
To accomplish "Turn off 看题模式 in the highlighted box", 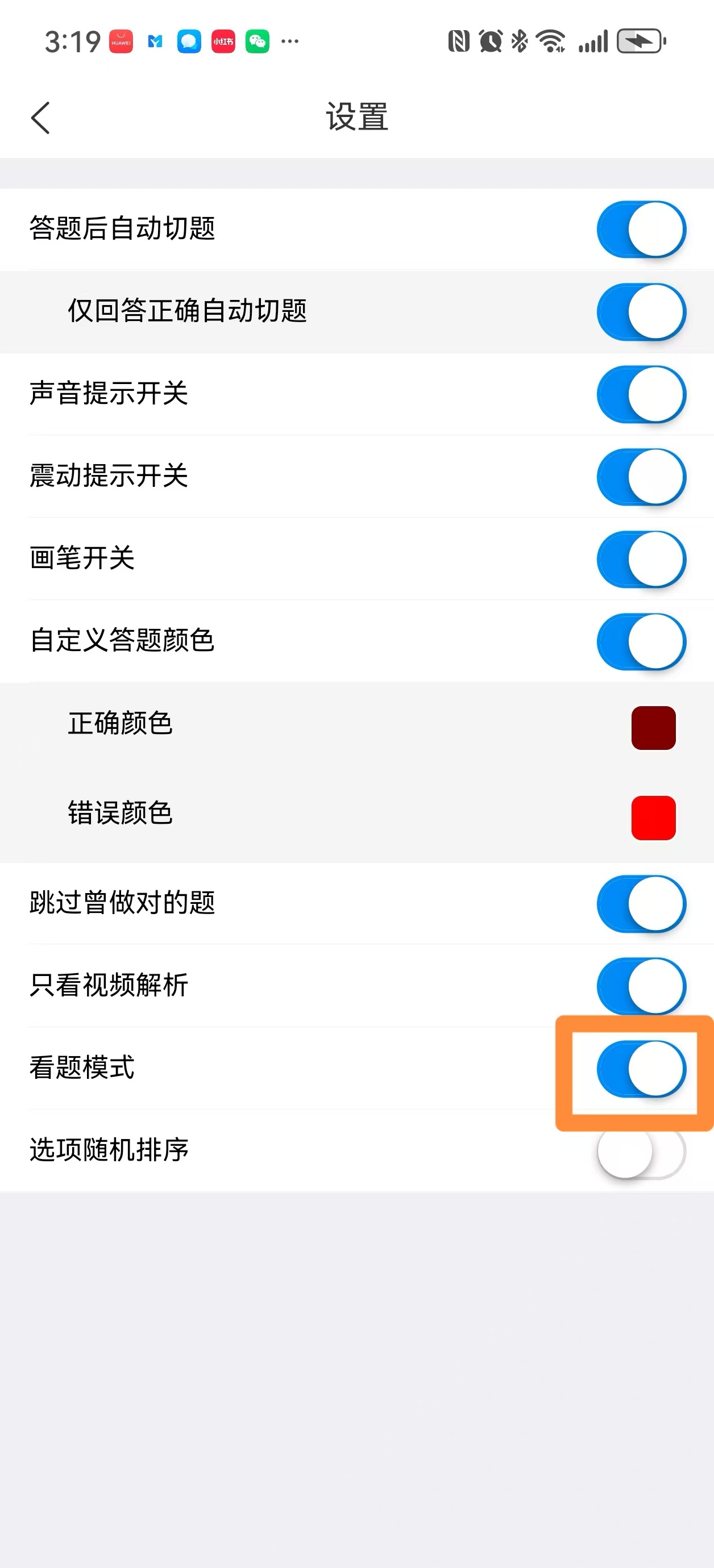I will [641, 1069].
